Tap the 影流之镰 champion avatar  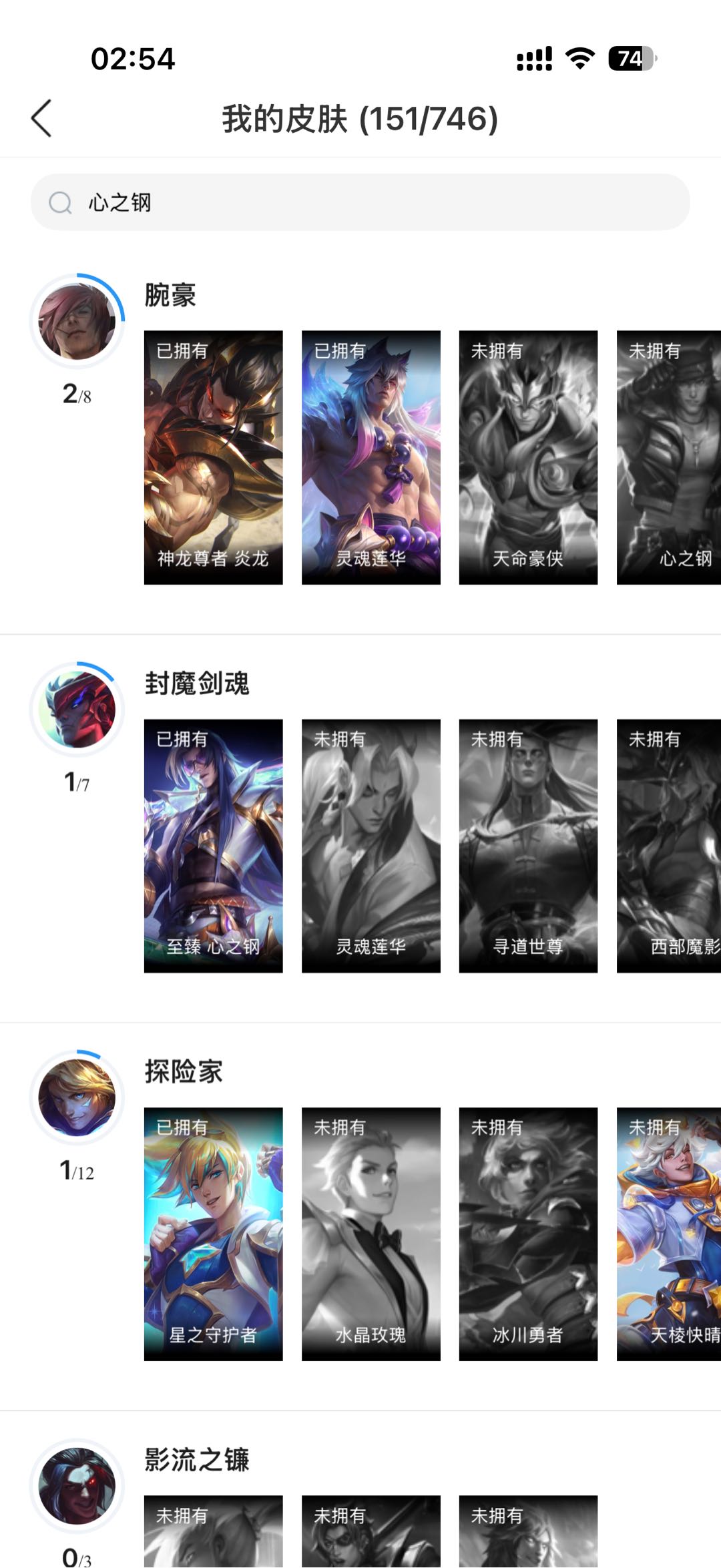tap(77, 1486)
